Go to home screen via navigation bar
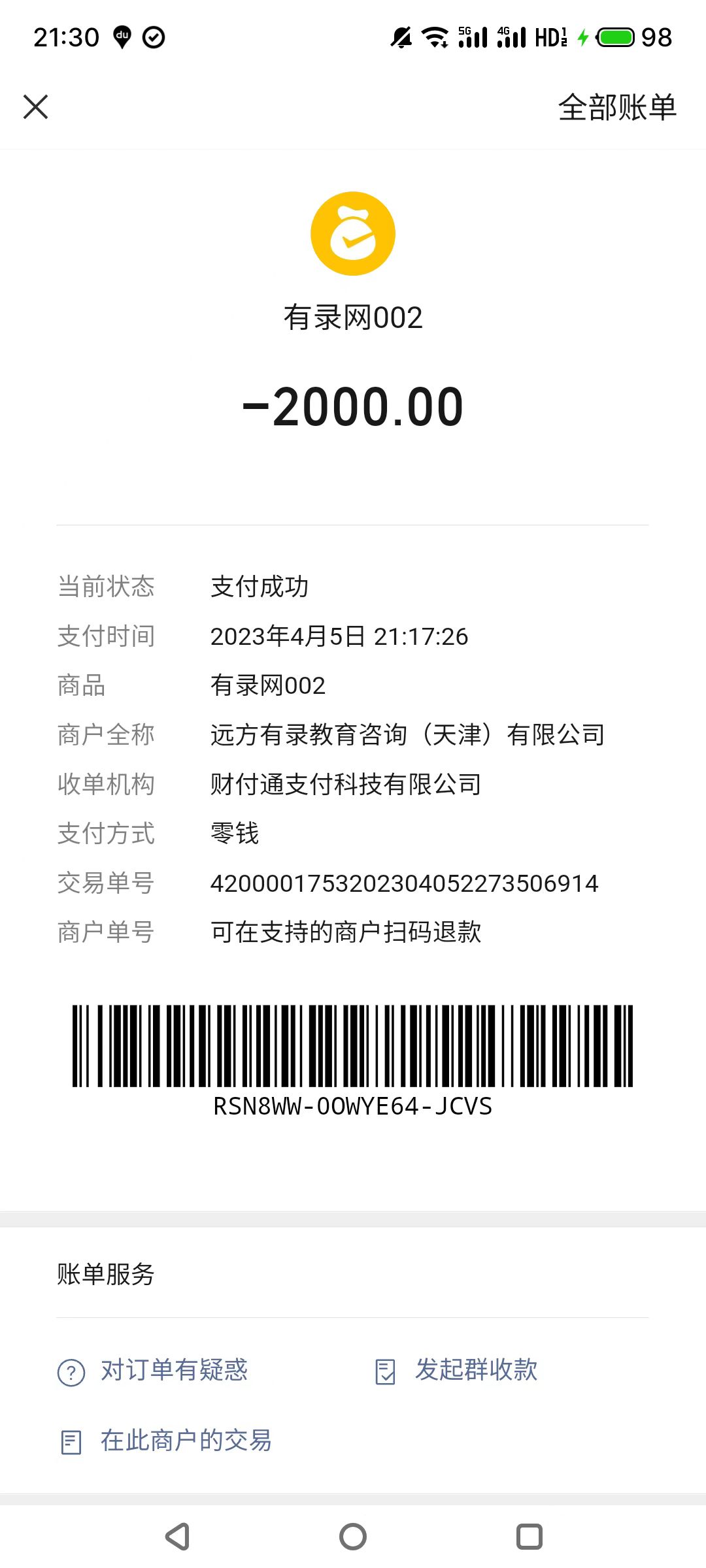 point(353,1537)
